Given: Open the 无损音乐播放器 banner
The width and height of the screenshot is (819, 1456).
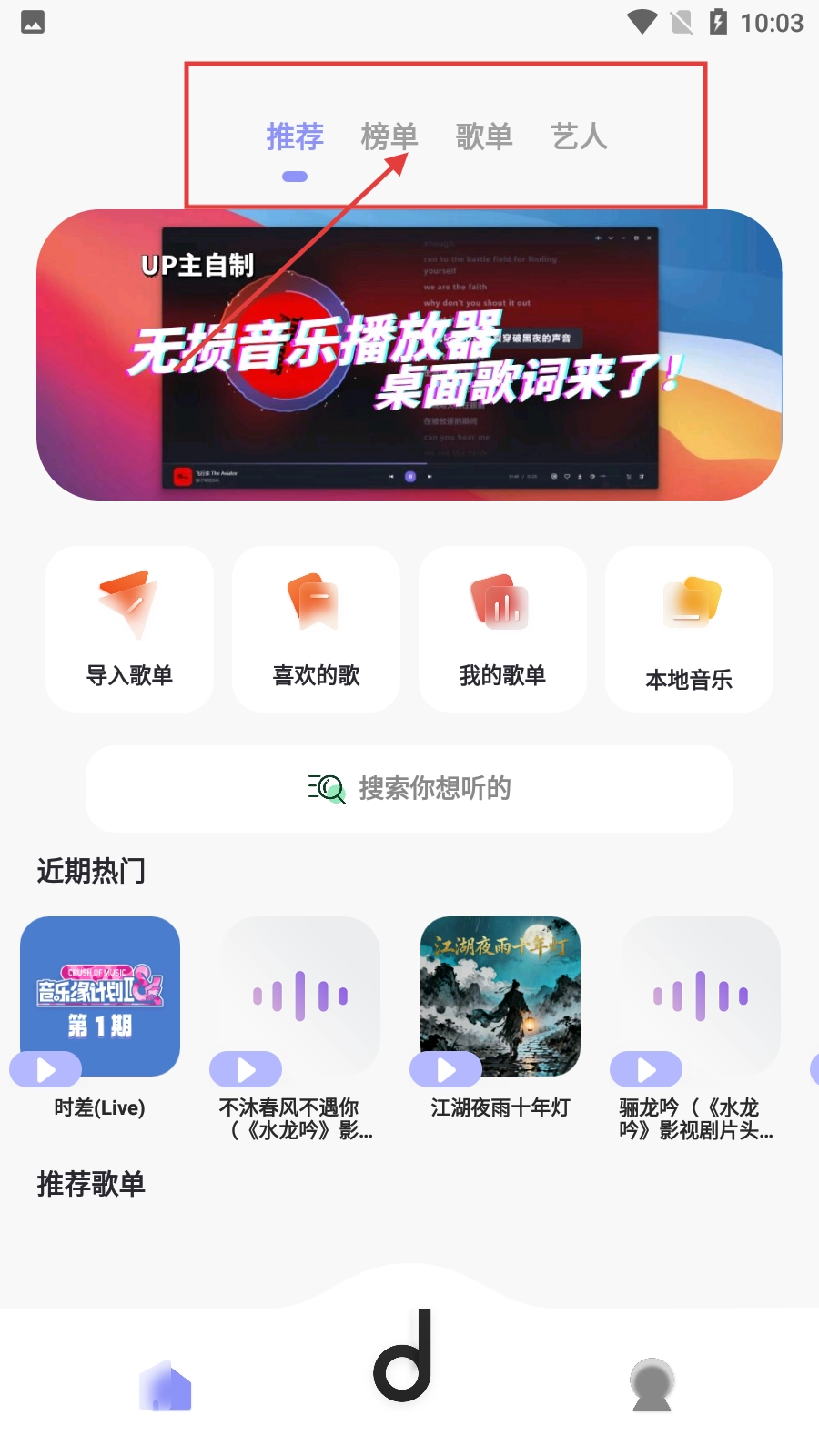Looking at the screenshot, I should (409, 355).
